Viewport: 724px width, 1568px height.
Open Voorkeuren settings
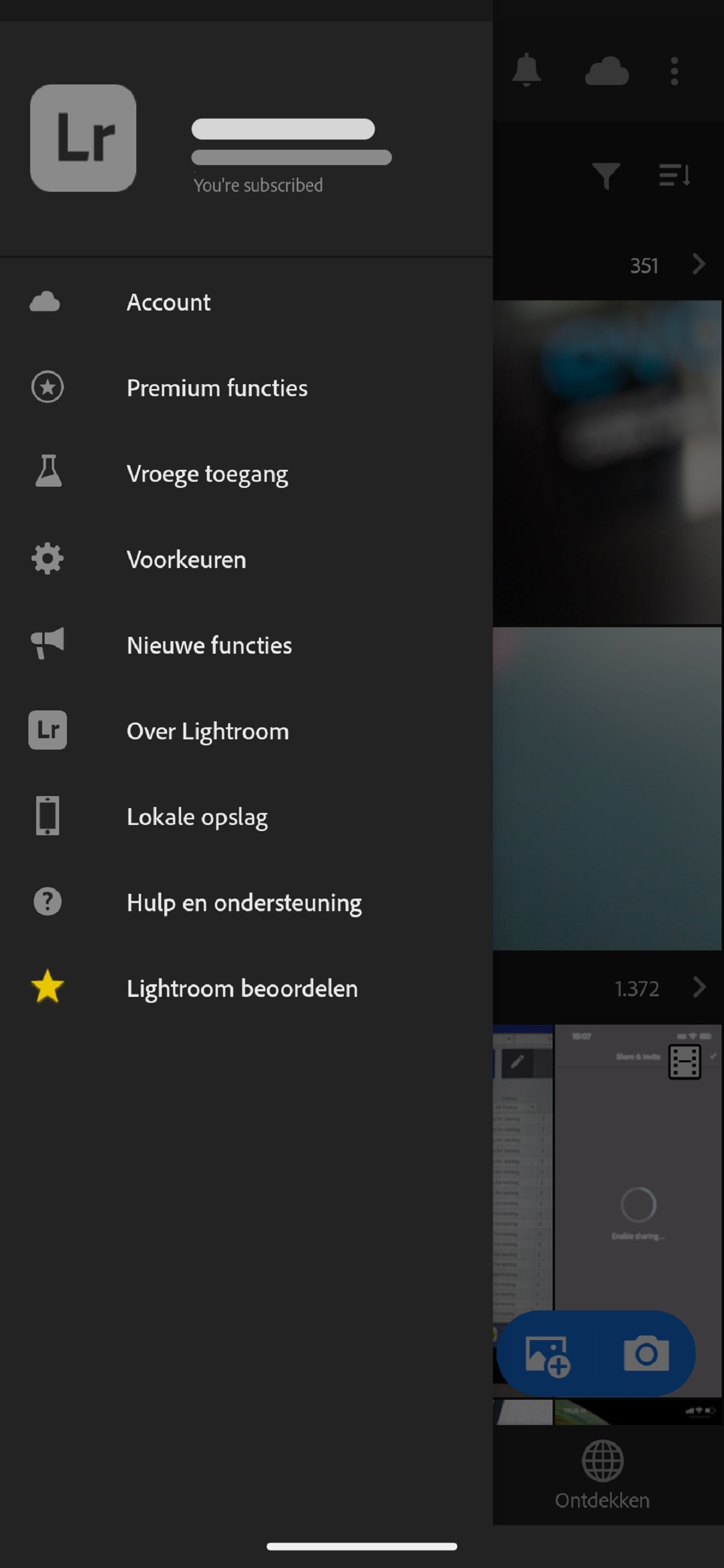point(186,560)
